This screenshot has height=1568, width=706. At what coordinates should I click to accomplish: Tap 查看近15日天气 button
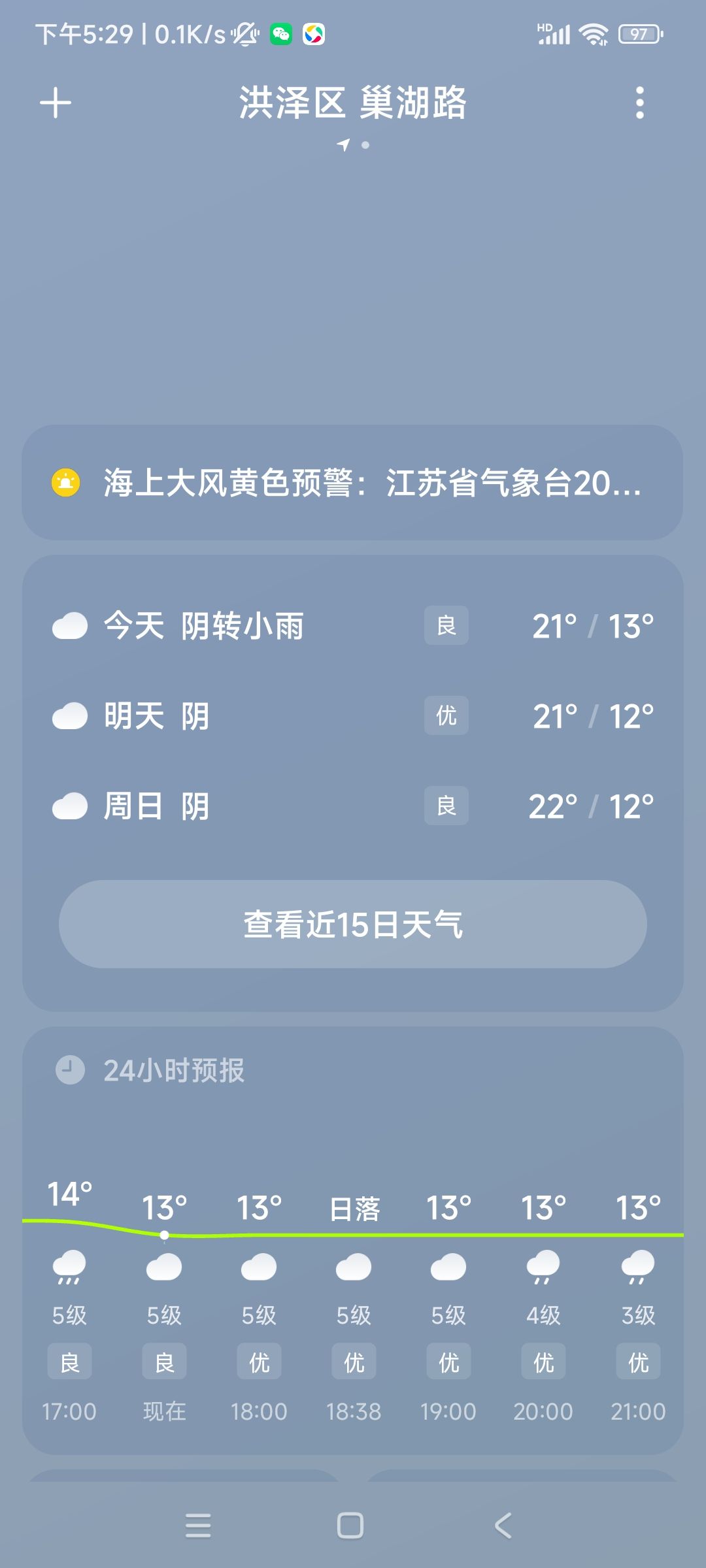tap(353, 924)
